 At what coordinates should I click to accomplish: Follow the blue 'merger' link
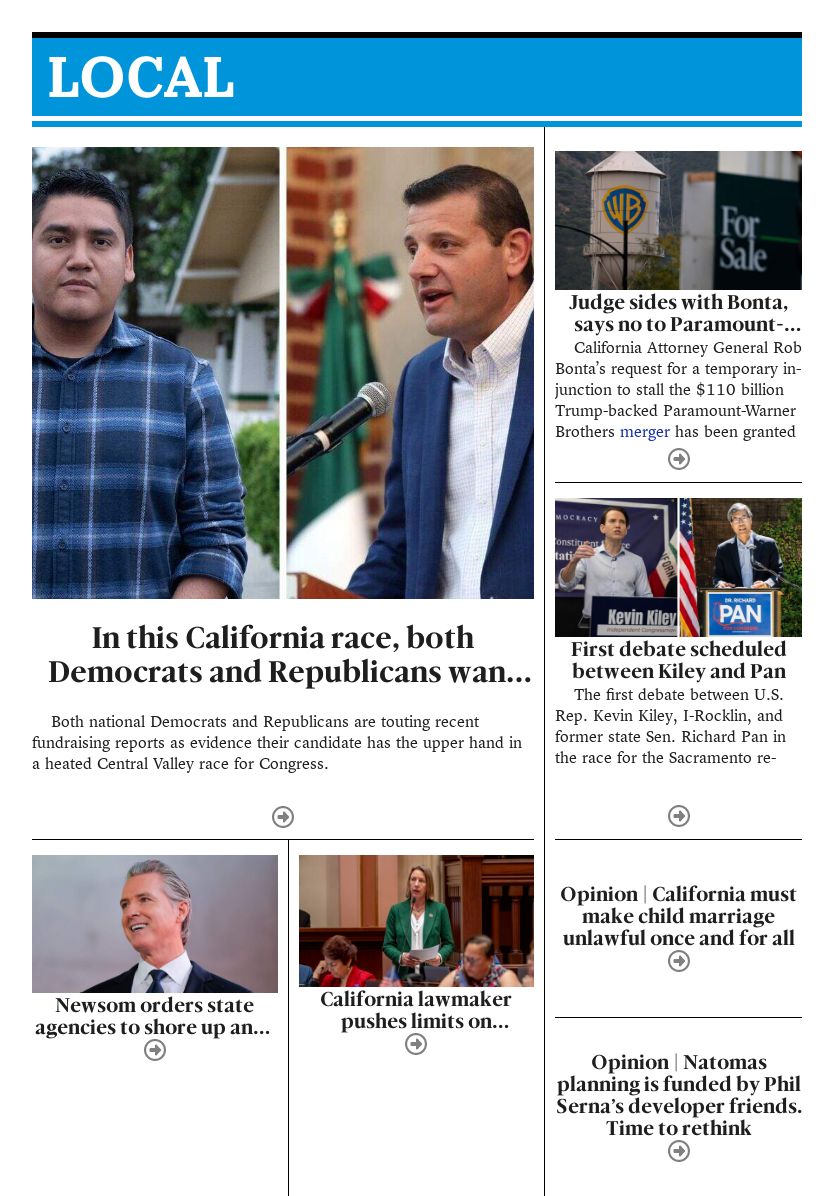tap(645, 432)
